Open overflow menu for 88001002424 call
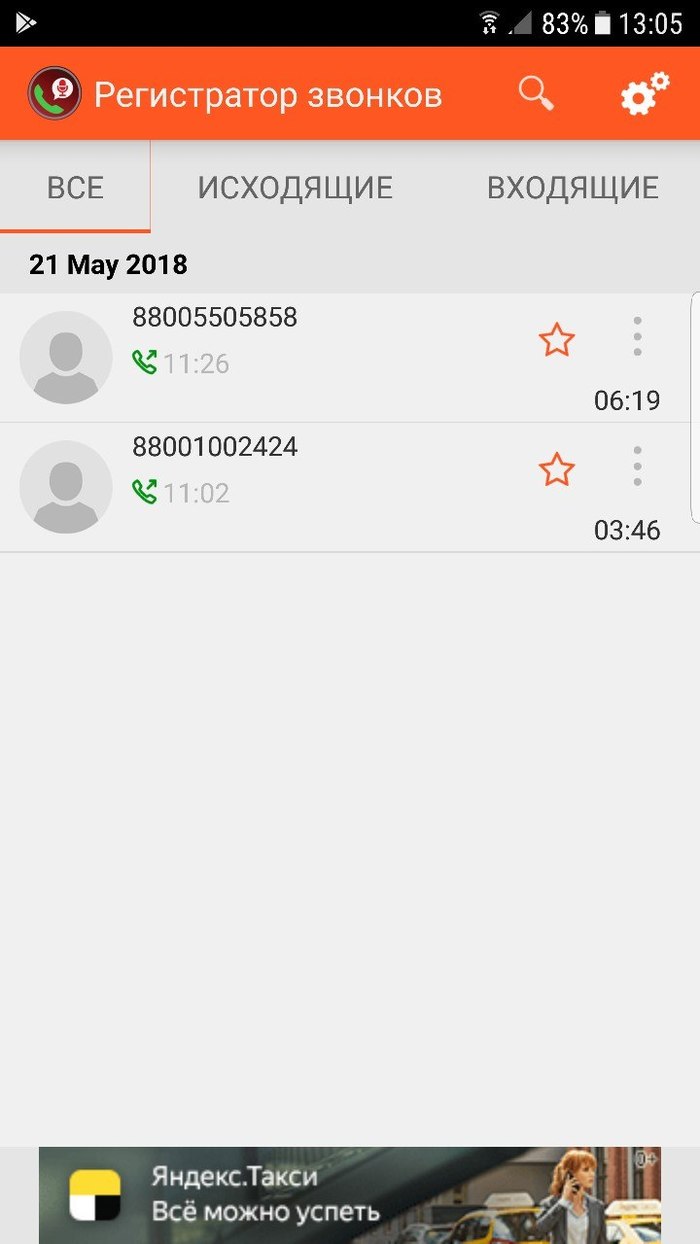The image size is (700, 1244). [637, 466]
